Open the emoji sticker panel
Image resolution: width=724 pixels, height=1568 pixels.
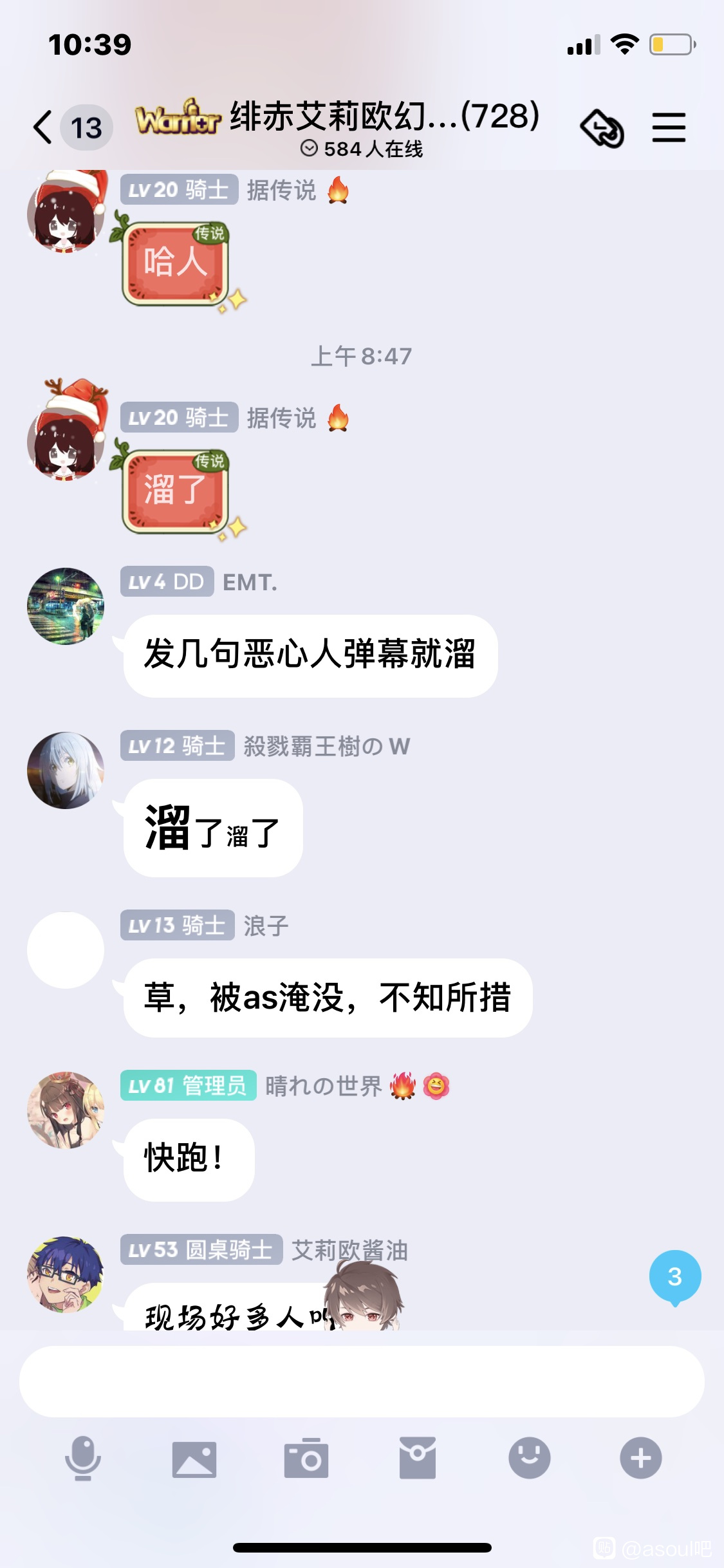coord(529,1458)
